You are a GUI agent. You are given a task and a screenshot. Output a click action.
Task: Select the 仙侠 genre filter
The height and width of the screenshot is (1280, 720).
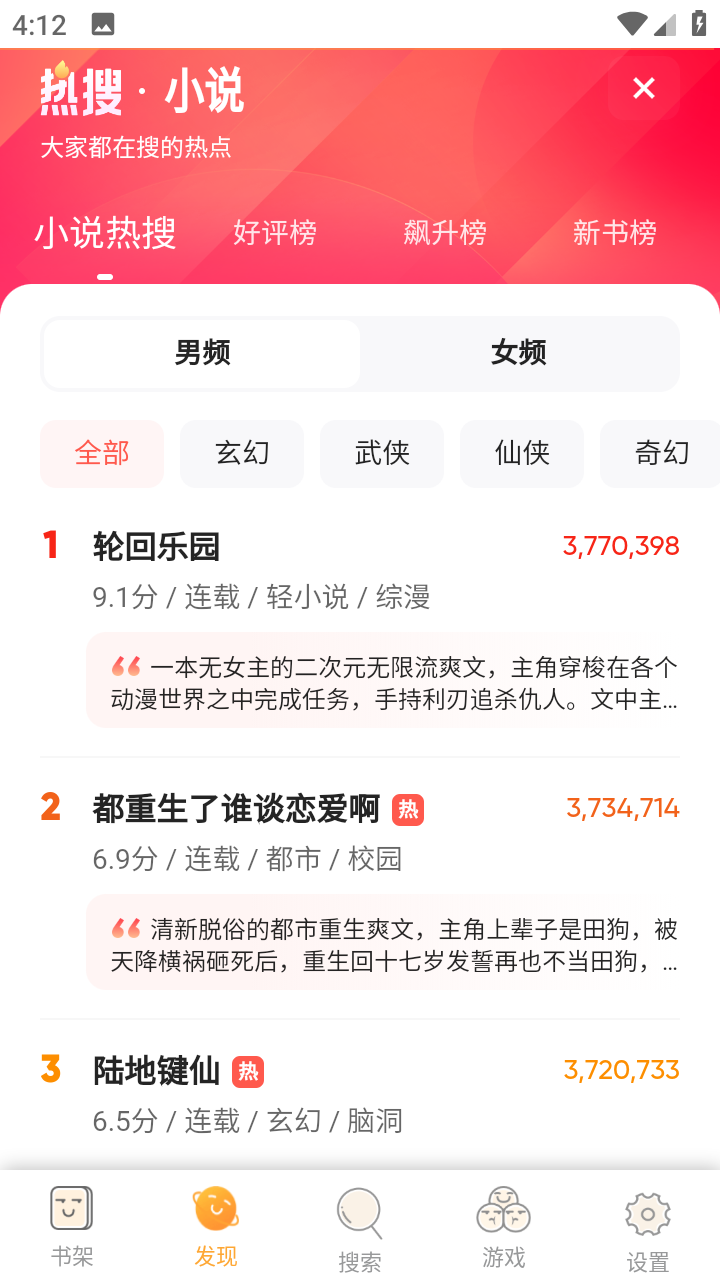(x=521, y=453)
